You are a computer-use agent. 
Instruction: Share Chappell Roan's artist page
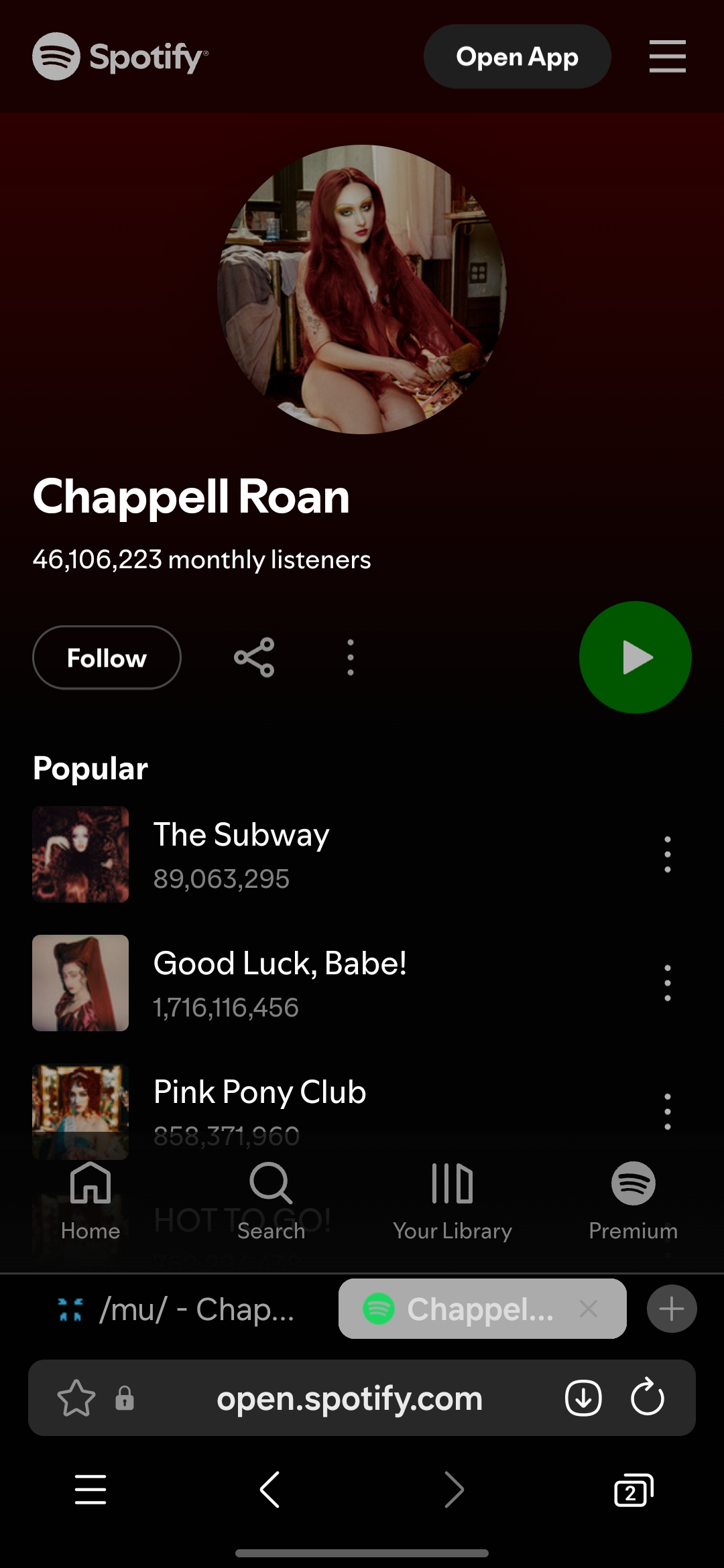[x=254, y=657]
